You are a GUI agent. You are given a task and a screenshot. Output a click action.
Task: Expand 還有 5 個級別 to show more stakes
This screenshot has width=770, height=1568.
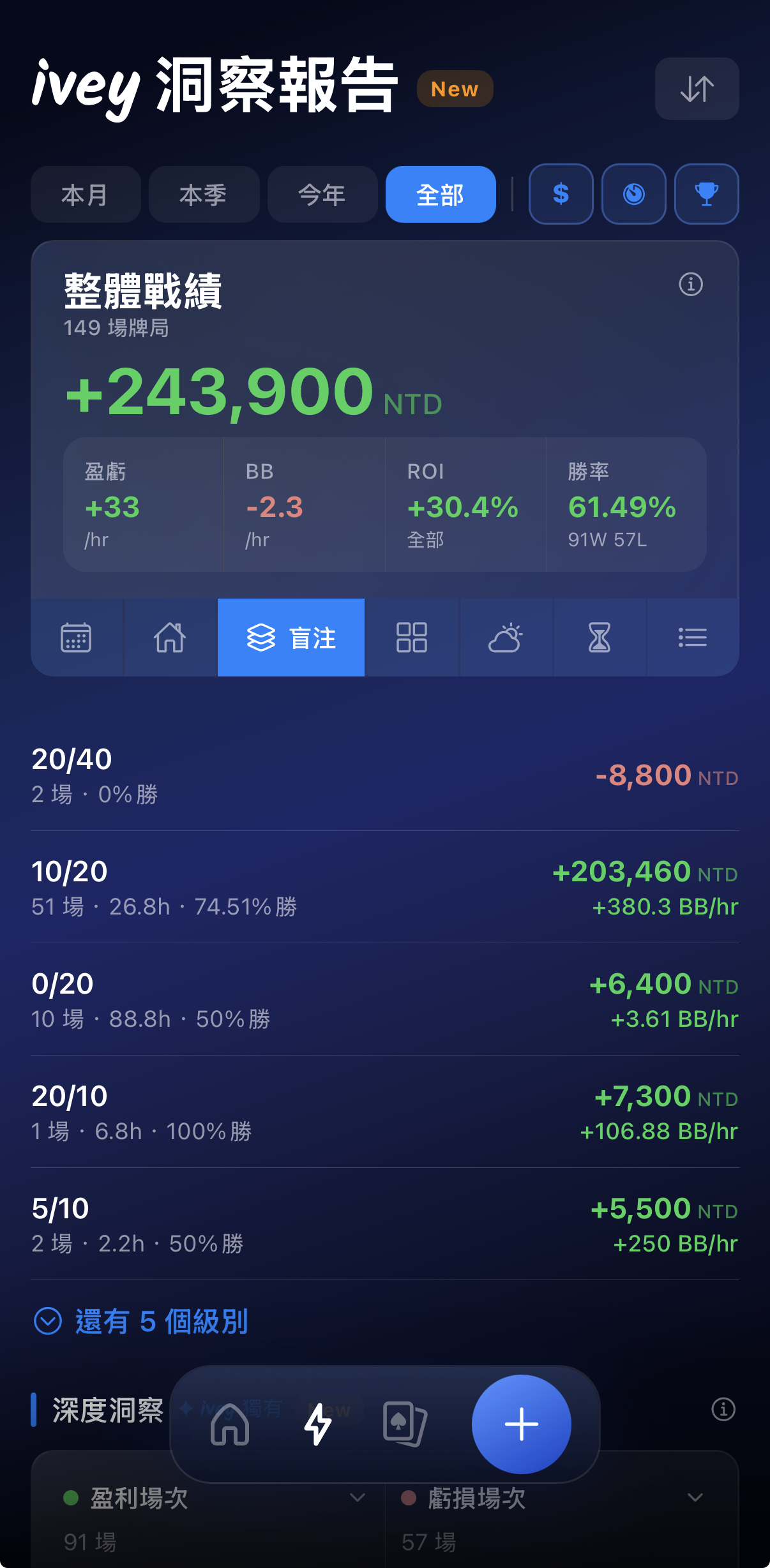click(x=142, y=1321)
